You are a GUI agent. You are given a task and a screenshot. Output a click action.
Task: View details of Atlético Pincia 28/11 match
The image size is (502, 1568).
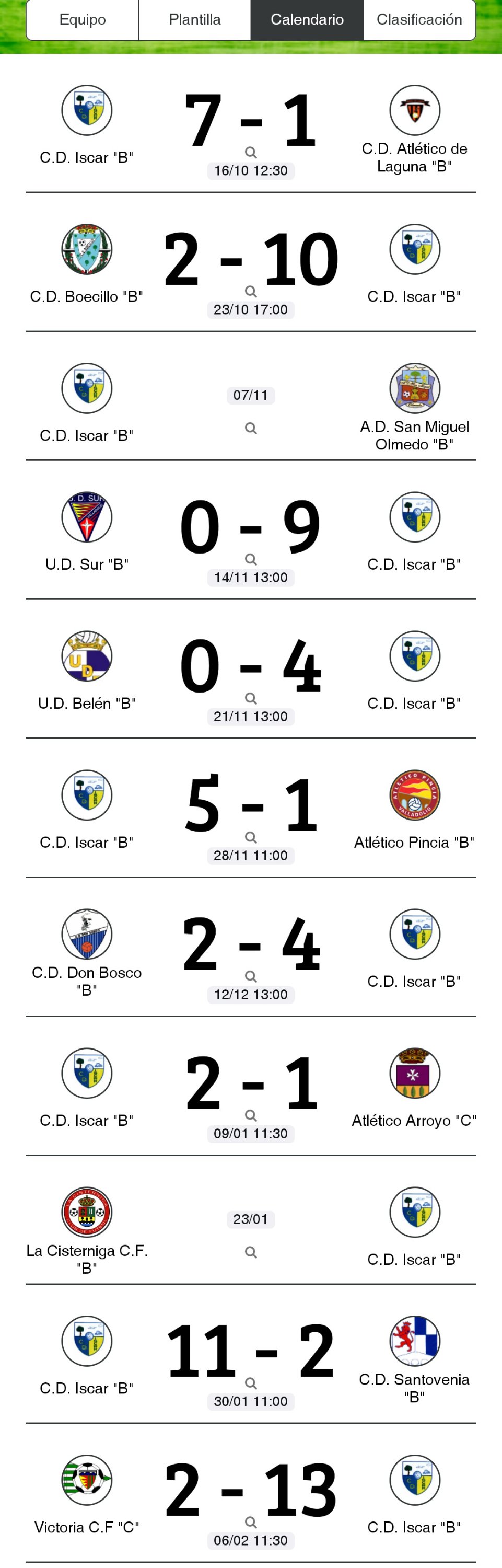[251, 837]
